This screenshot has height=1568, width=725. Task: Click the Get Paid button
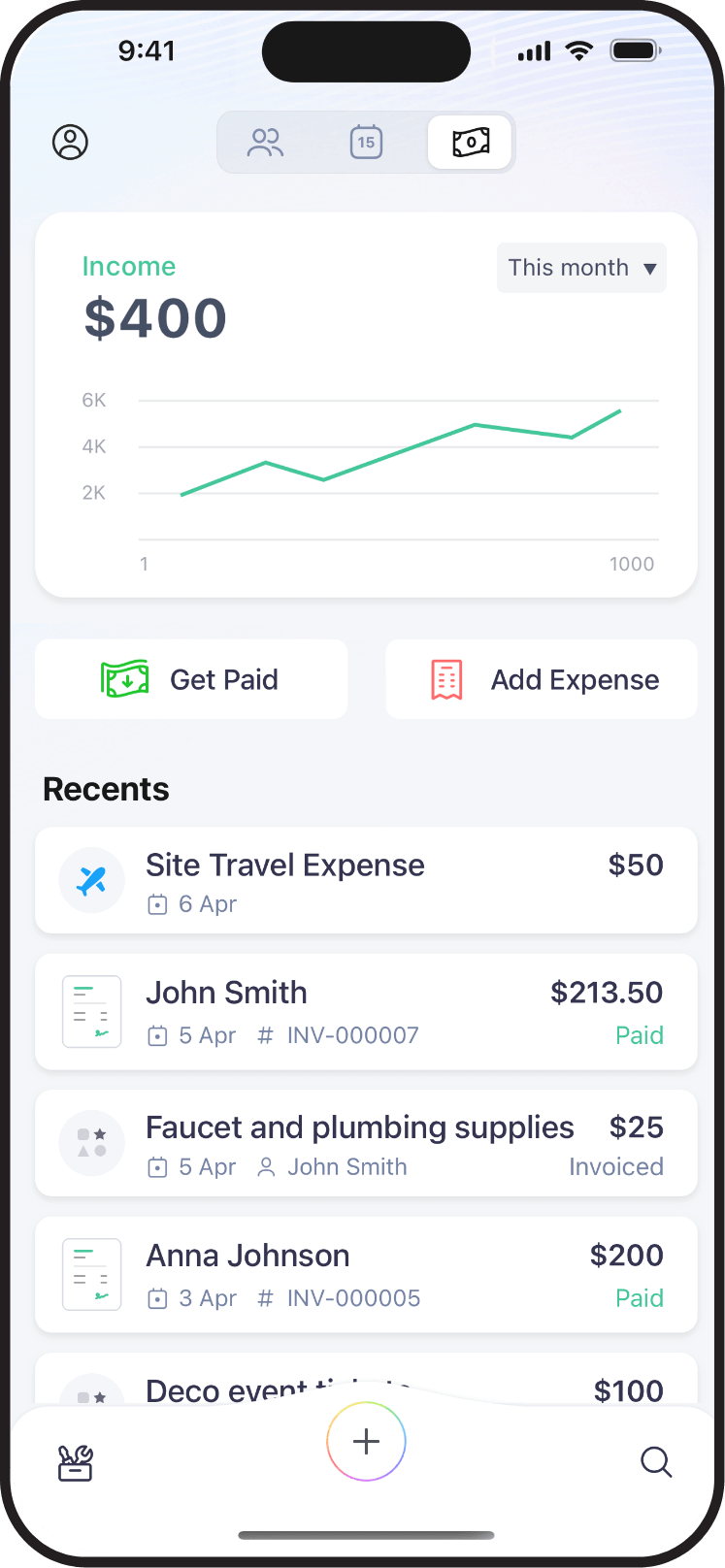pos(190,679)
